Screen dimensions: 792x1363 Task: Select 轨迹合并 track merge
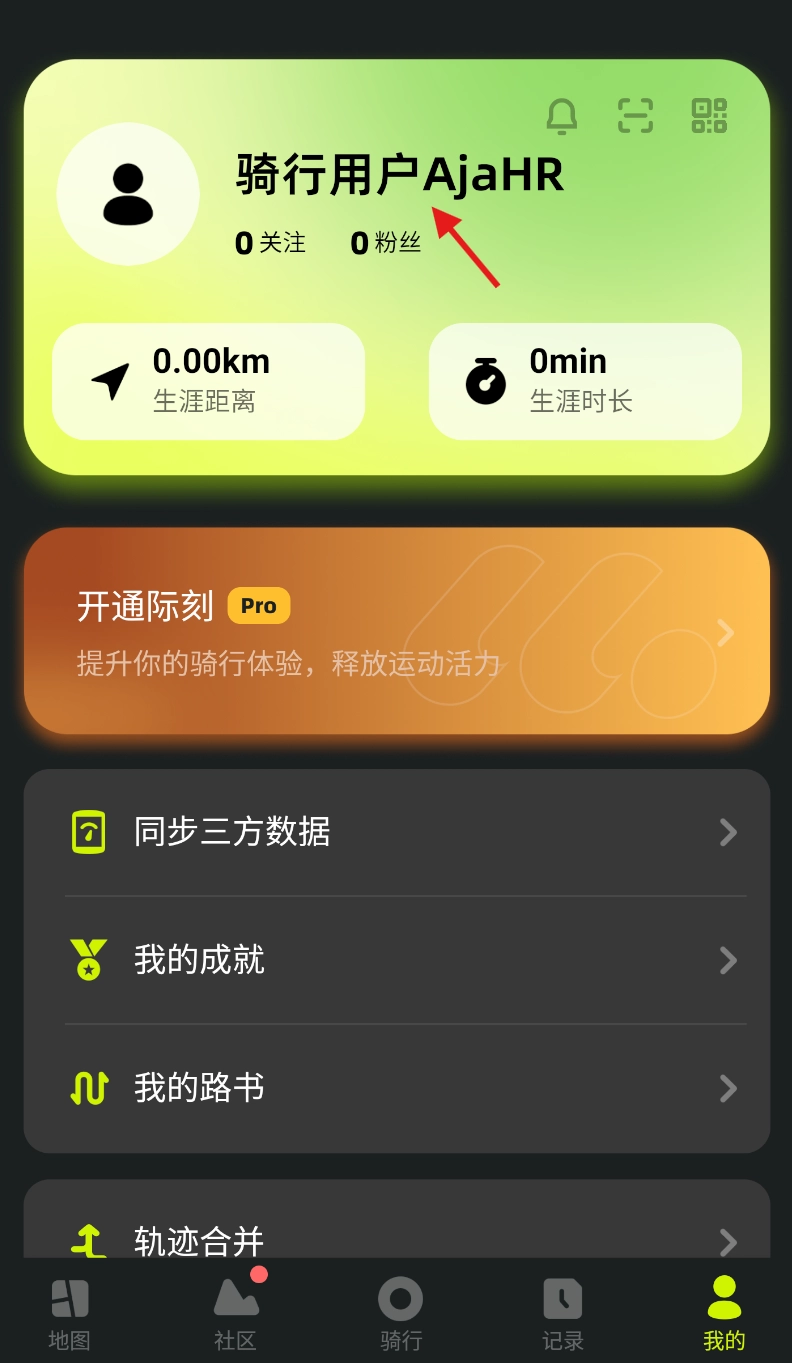397,1240
